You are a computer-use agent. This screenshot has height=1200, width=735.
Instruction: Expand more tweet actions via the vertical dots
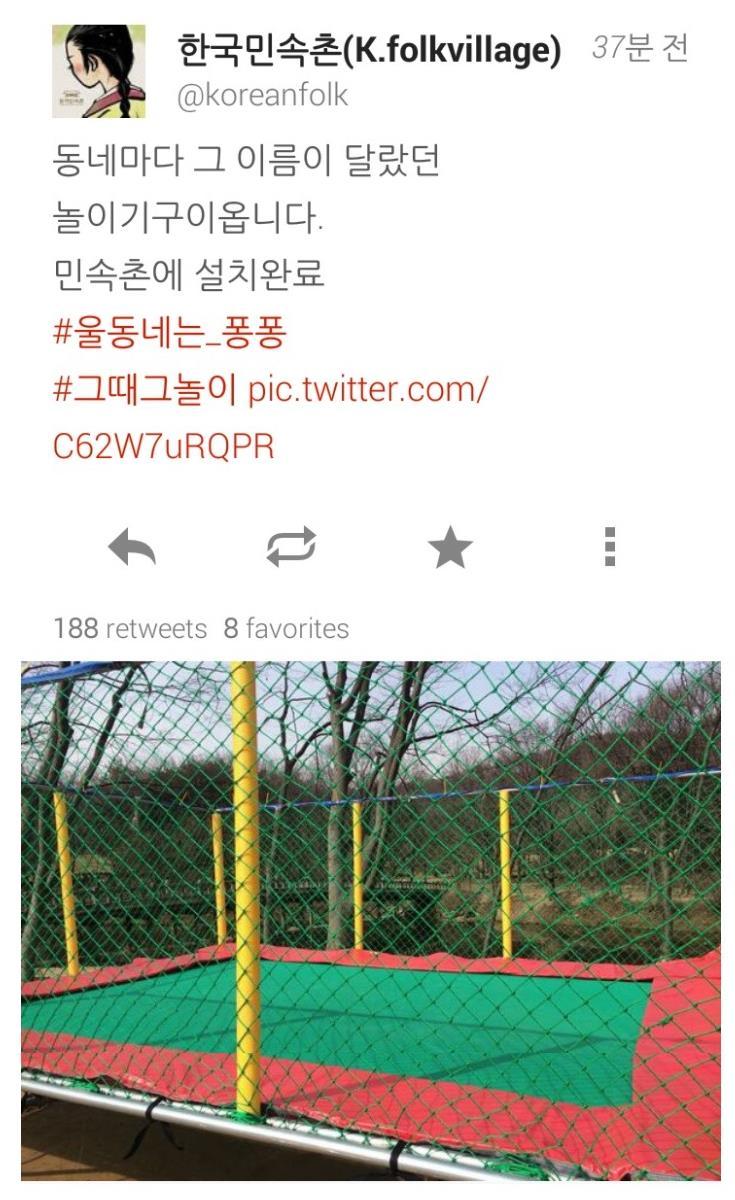click(x=609, y=545)
